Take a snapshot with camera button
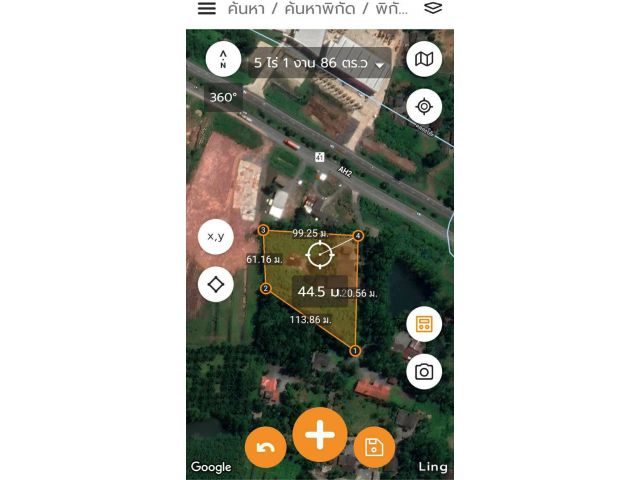 (x=424, y=371)
